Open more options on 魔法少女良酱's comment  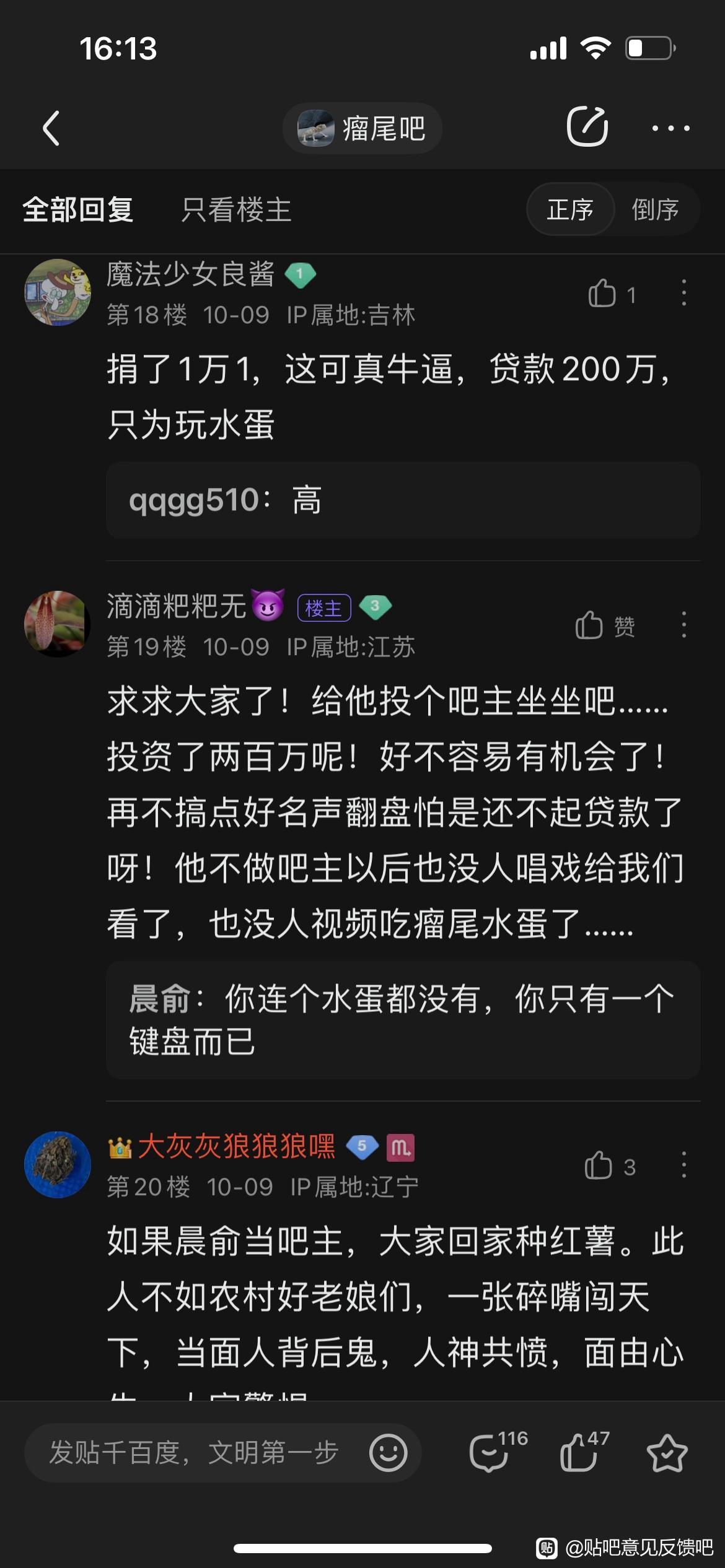[x=683, y=292]
